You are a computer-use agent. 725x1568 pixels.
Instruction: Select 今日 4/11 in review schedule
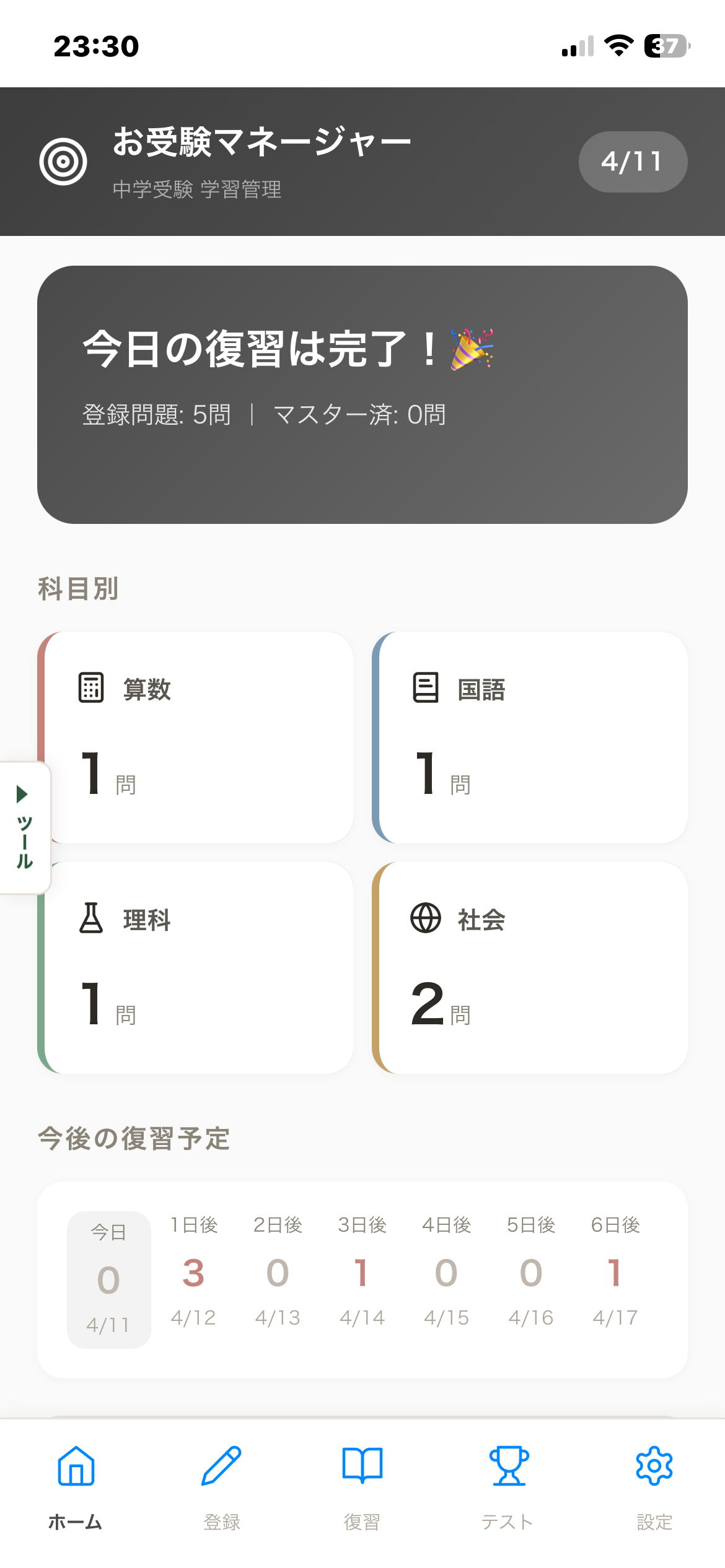point(108,1279)
